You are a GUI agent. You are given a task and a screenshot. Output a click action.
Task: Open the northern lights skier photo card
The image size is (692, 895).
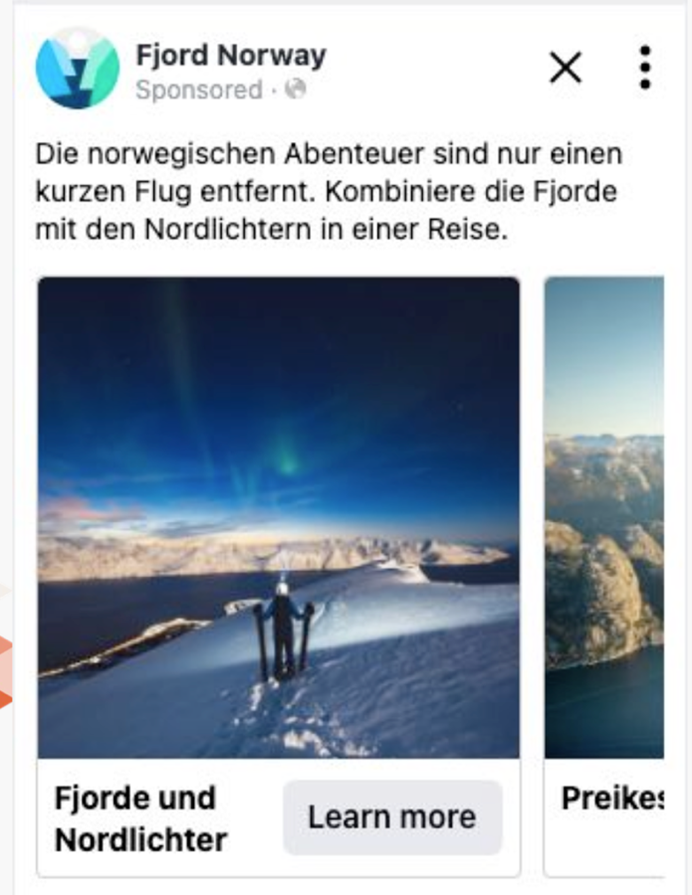pos(278,516)
